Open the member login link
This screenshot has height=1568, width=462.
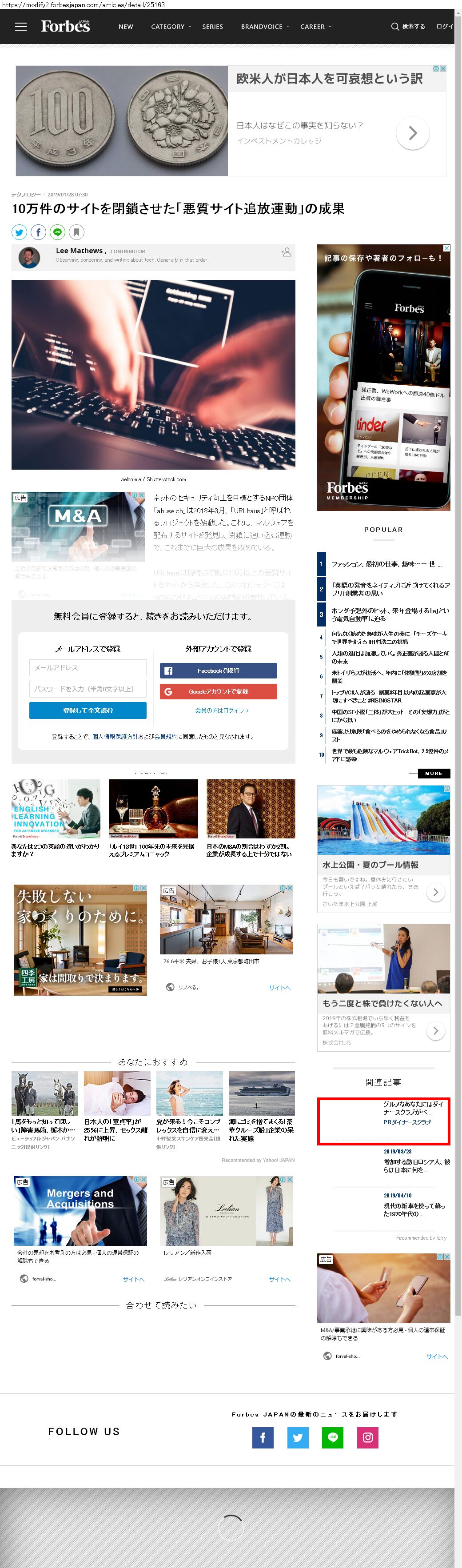pos(222,710)
